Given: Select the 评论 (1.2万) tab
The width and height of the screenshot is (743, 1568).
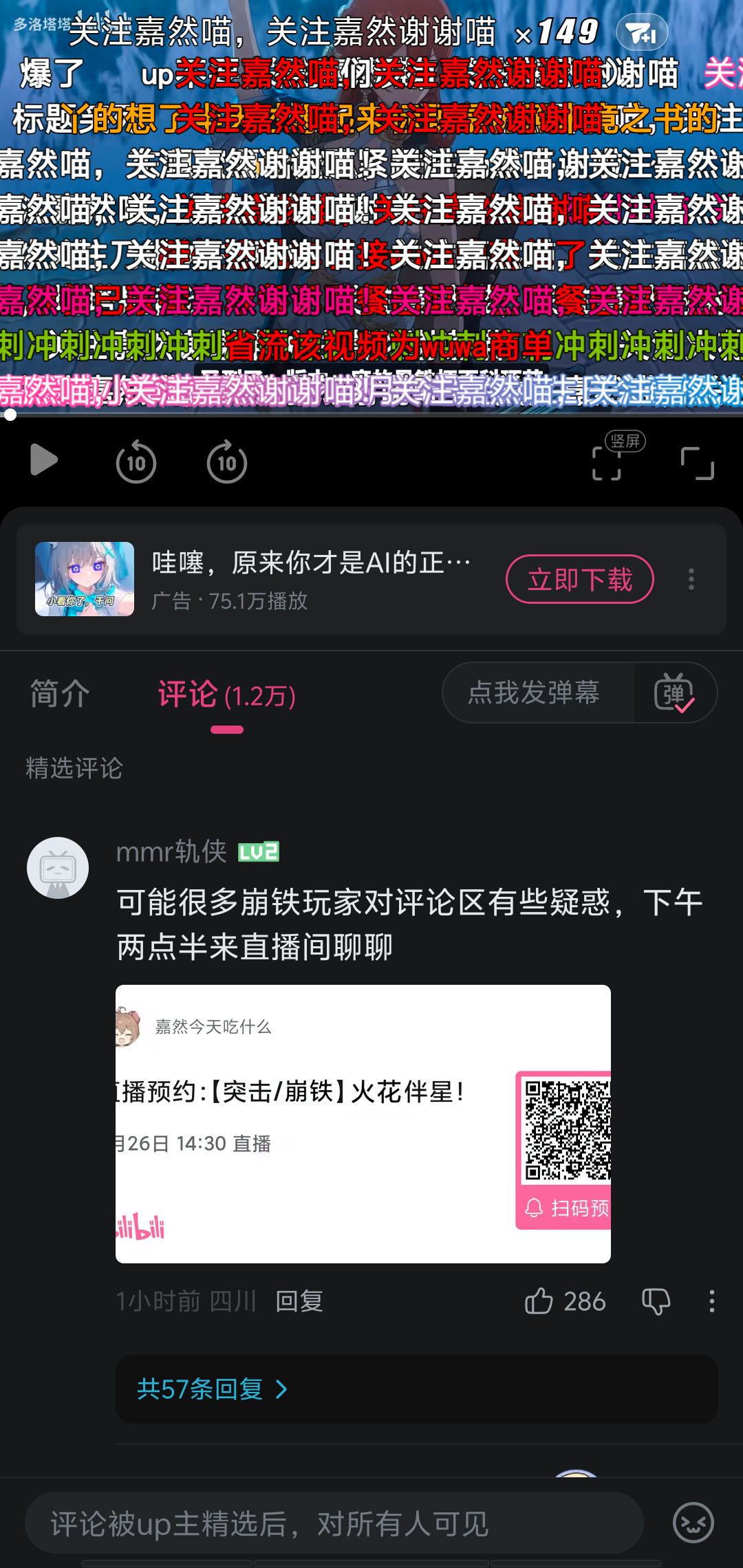Looking at the screenshot, I should click(227, 695).
